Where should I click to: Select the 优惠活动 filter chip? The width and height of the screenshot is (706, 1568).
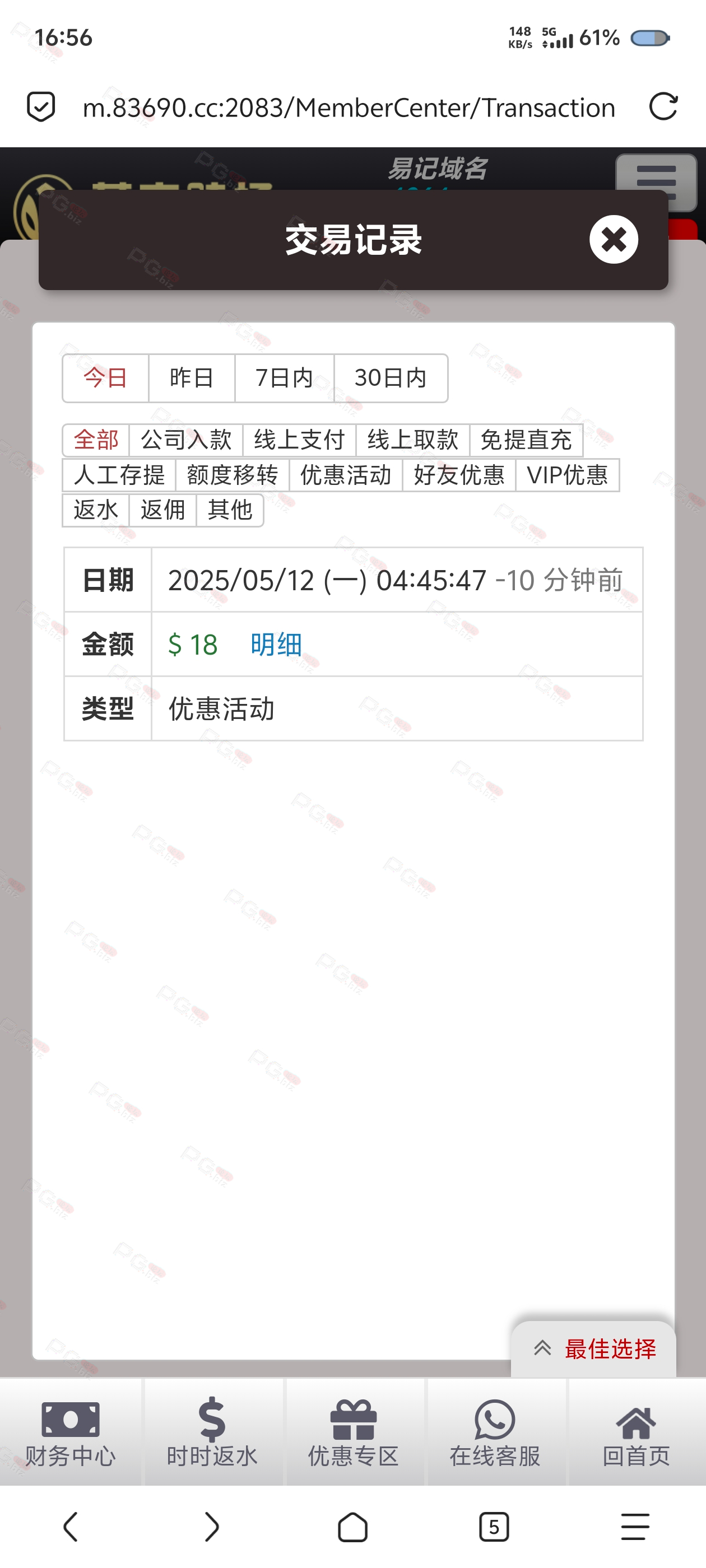(345, 475)
